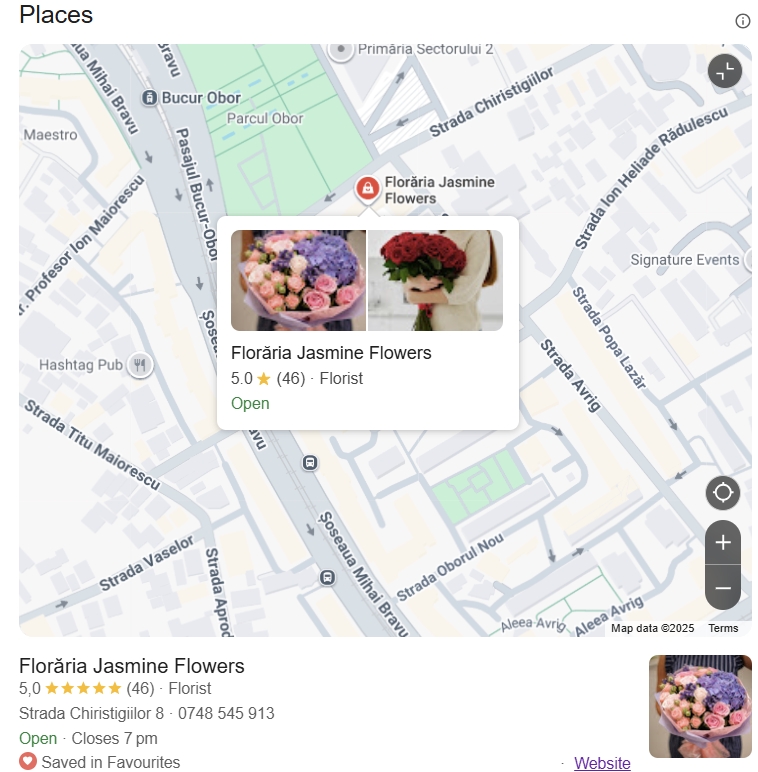Collapse the map view
Viewport: 758px width, 772px height.
tap(724, 71)
